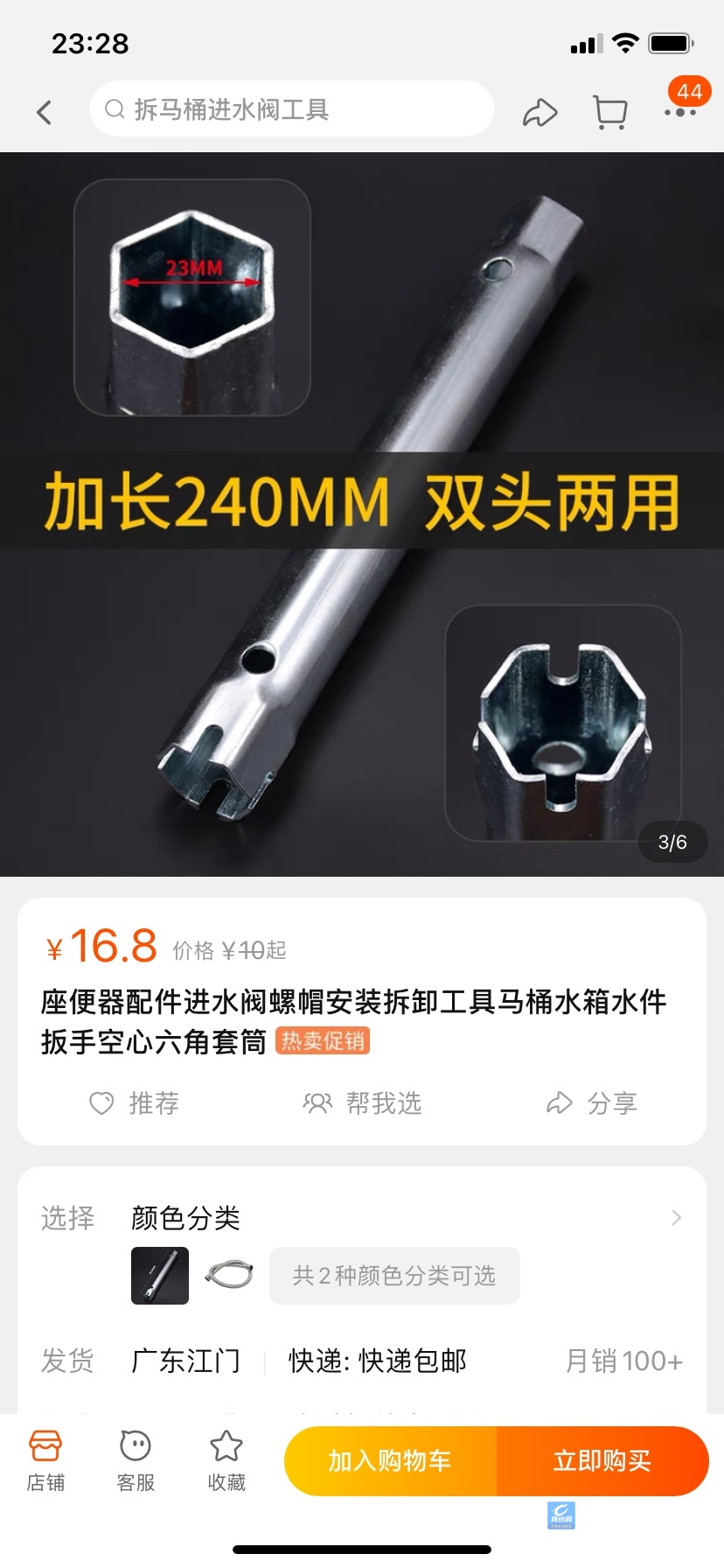Image resolution: width=724 pixels, height=1568 pixels.
Task: Select the wrench tool color thumbnail
Action: [160, 1276]
